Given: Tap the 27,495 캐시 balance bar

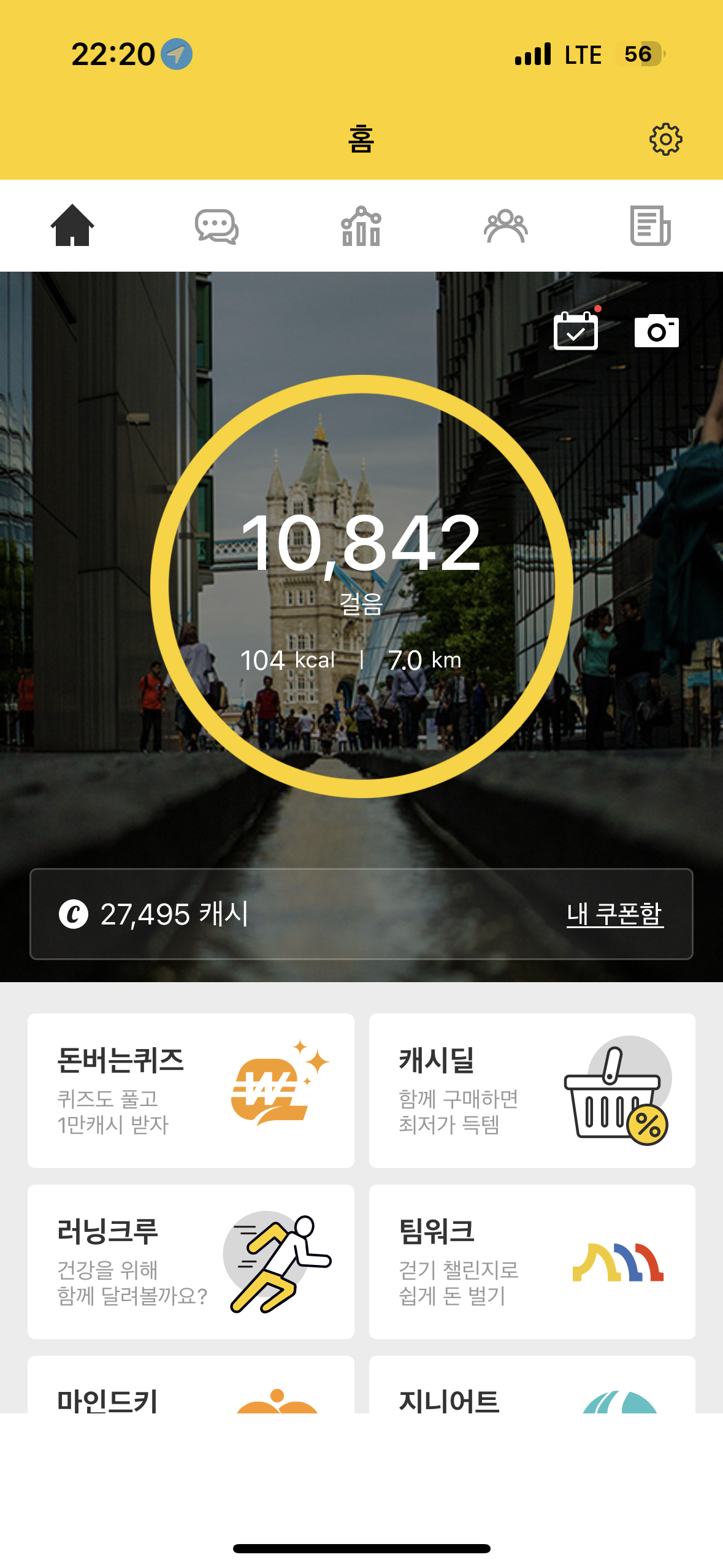Looking at the screenshot, I should (x=245, y=914).
